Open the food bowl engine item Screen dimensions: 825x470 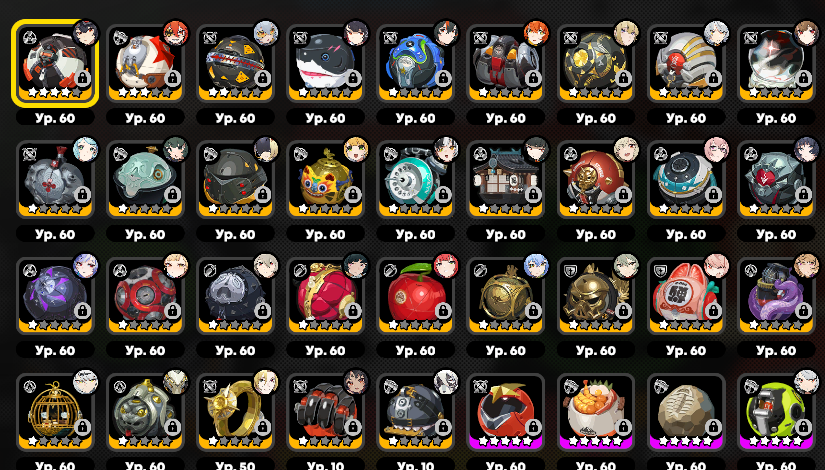pos(595,410)
